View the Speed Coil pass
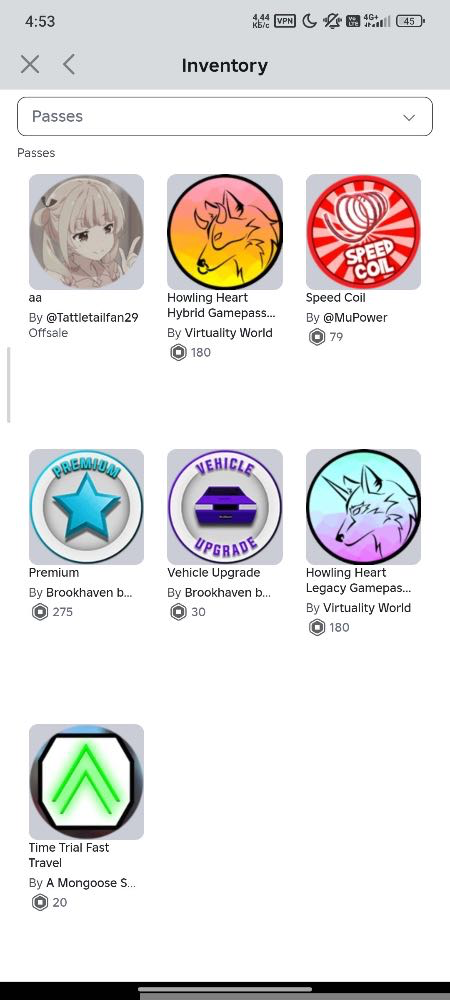This screenshot has height=1000, width=450. click(x=363, y=232)
